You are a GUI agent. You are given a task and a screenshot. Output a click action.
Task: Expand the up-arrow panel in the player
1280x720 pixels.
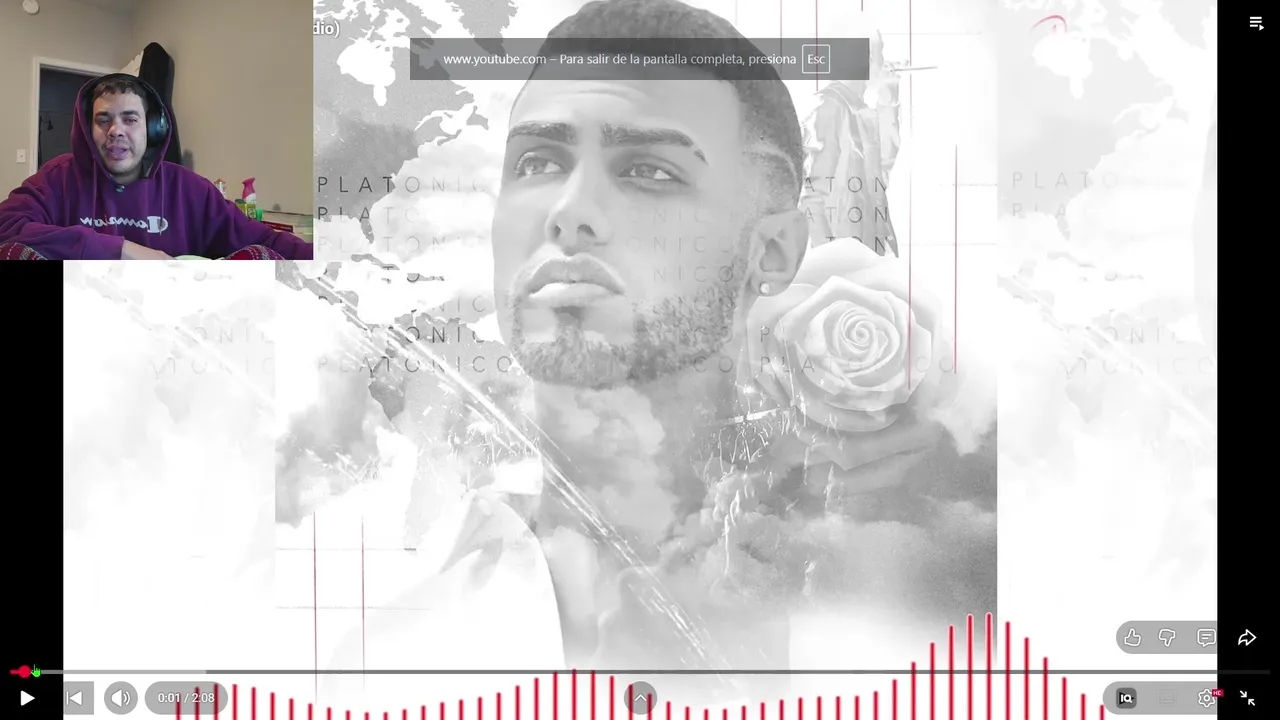click(640, 698)
